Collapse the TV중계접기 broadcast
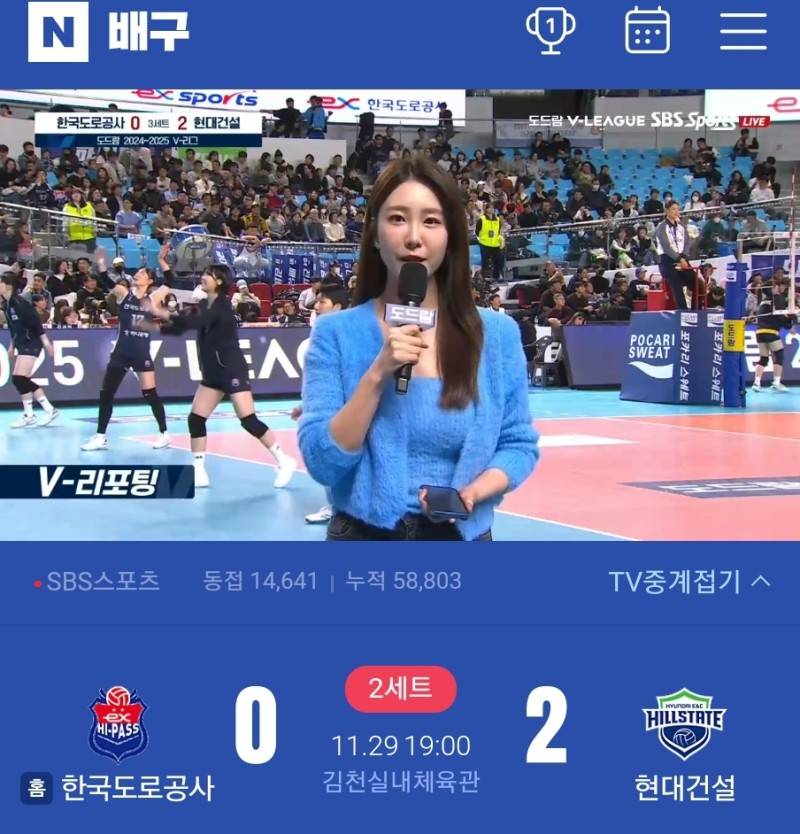Viewport: 800px width, 834px height. click(689, 581)
